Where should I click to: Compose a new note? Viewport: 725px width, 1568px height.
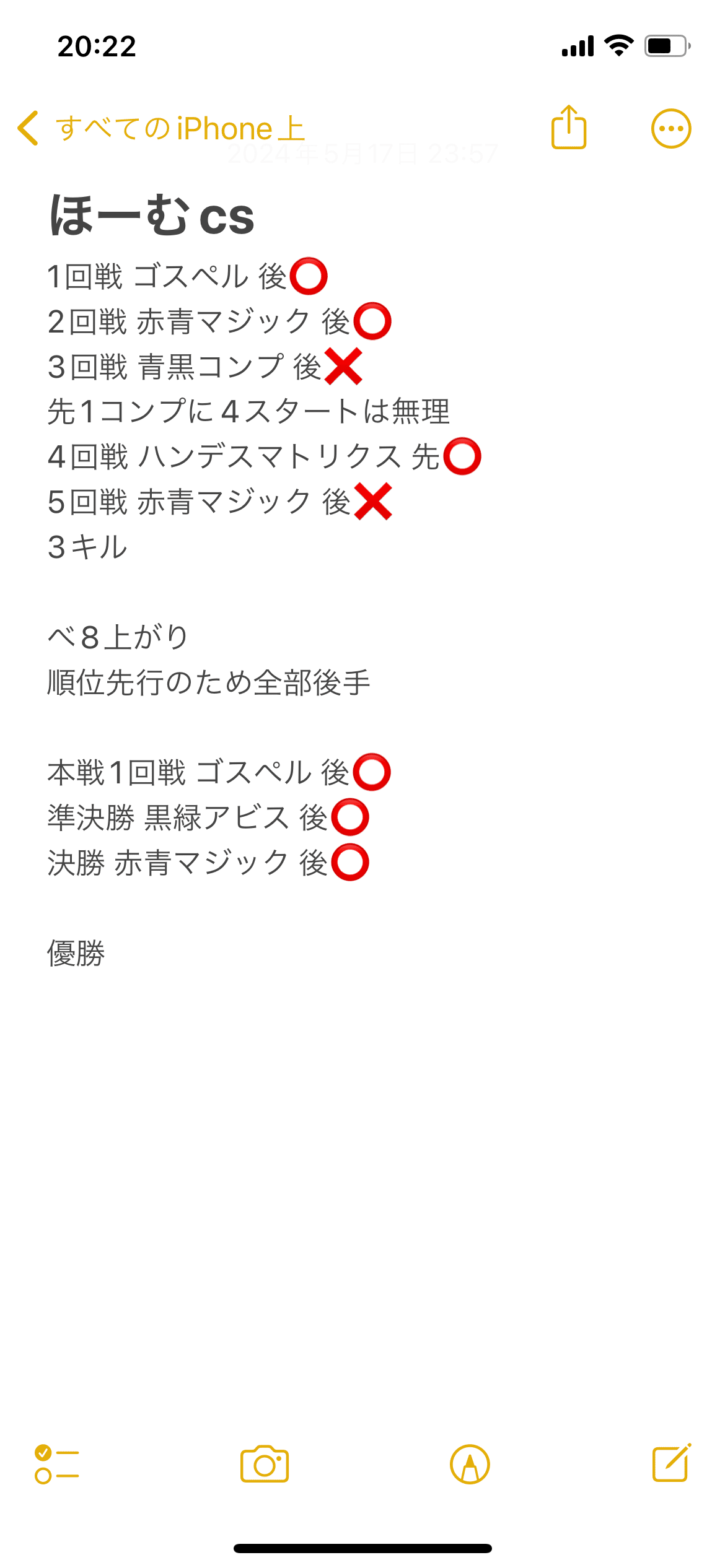click(x=672, y=1463)
